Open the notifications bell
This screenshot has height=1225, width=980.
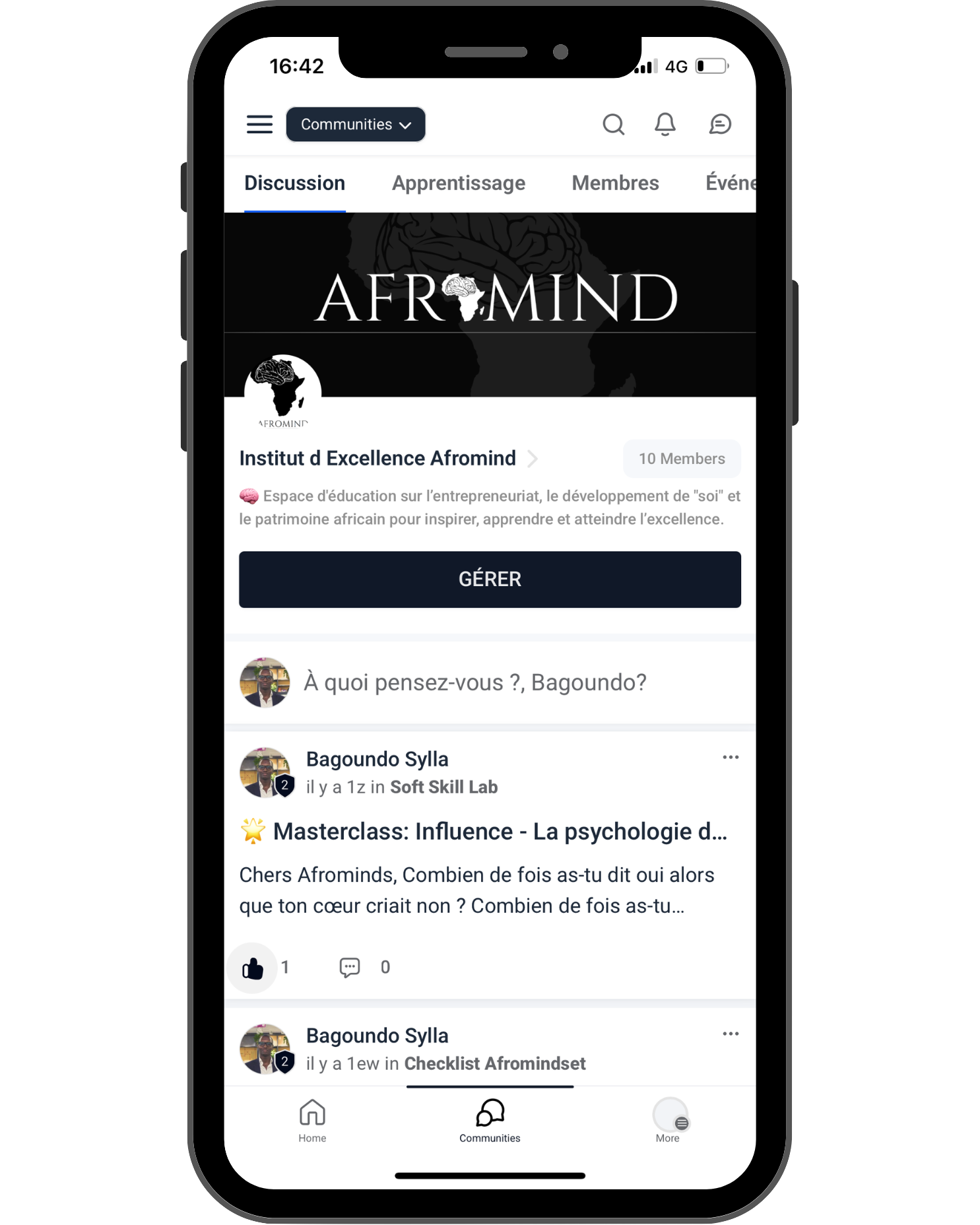665,124
